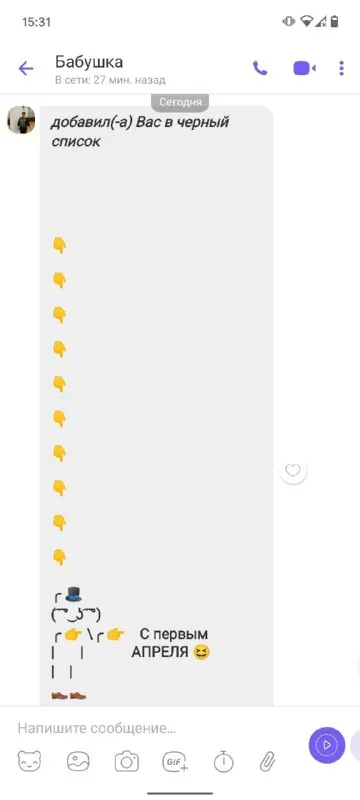Record a voice or video message

point(327,745)
